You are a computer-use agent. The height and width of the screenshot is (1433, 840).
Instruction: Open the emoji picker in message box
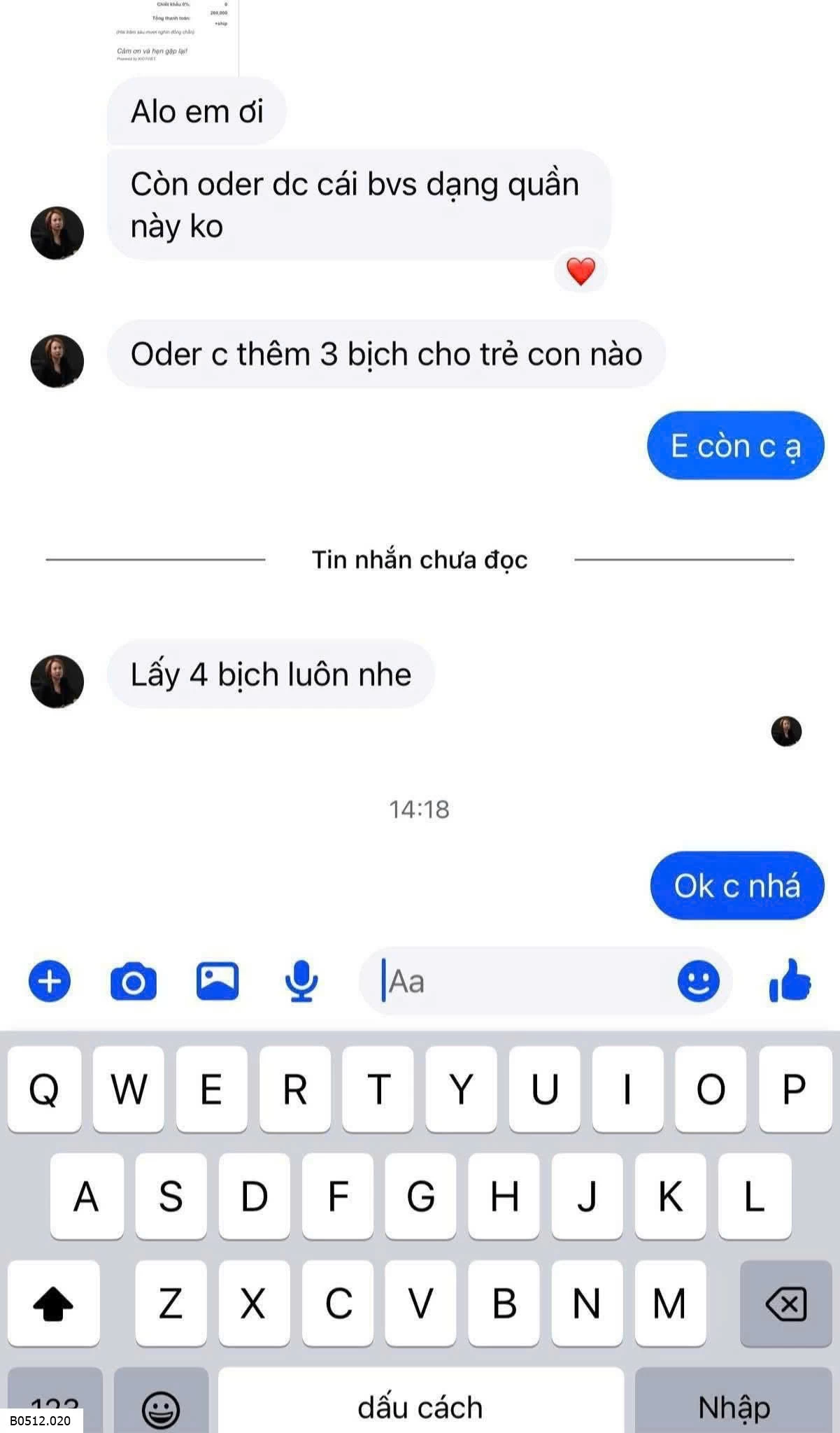pyautogui.click(x=698, y=981)
